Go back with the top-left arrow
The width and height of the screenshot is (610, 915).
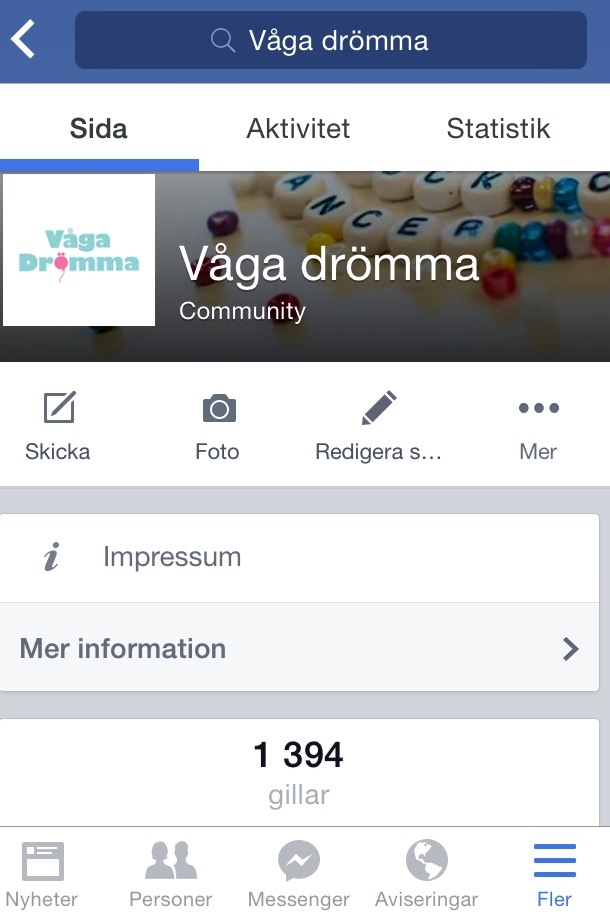pyautogui.click(x=24, y=40)
